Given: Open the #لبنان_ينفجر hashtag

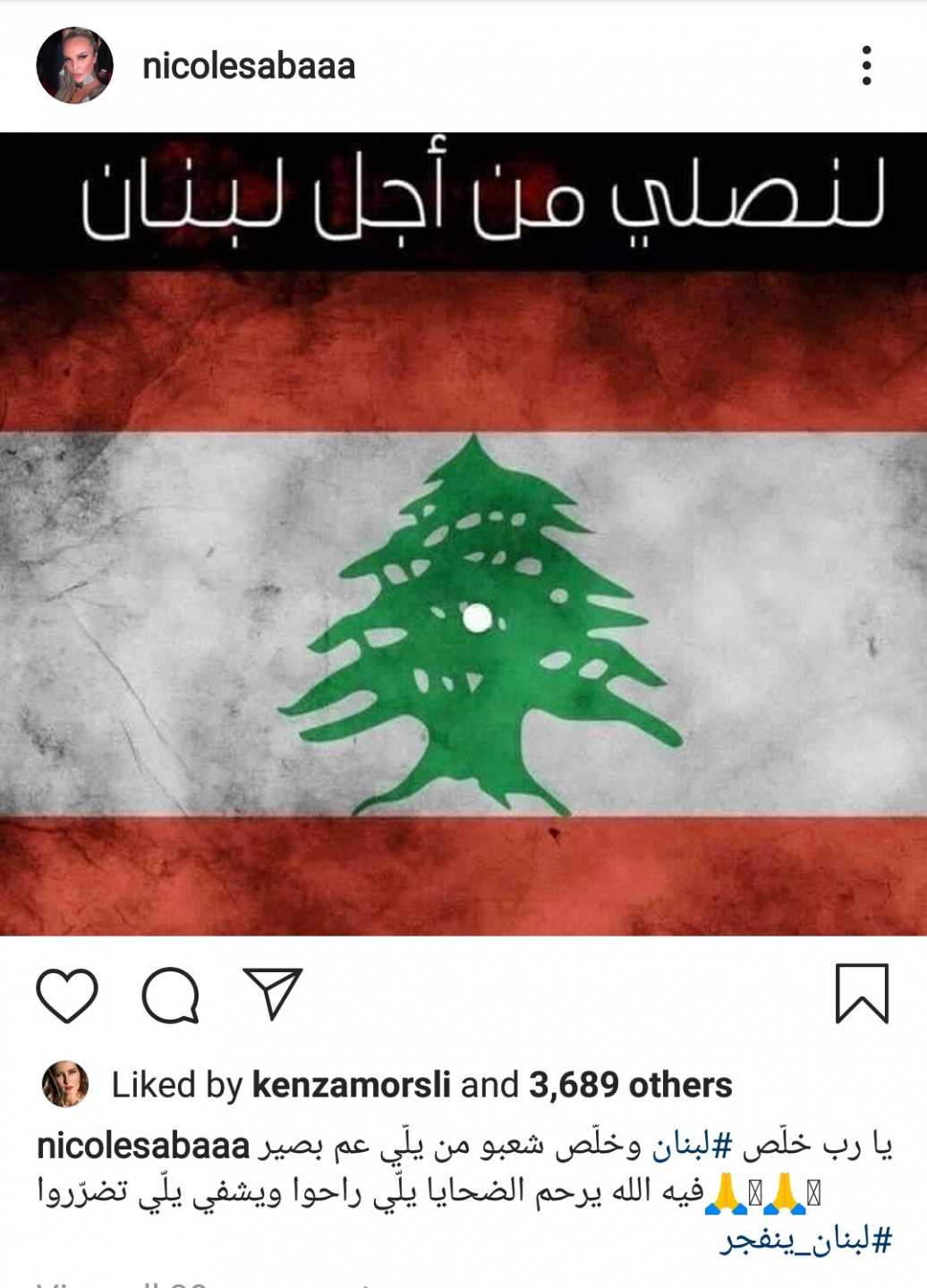Looking at the screenshot, I should [805, 1241].
